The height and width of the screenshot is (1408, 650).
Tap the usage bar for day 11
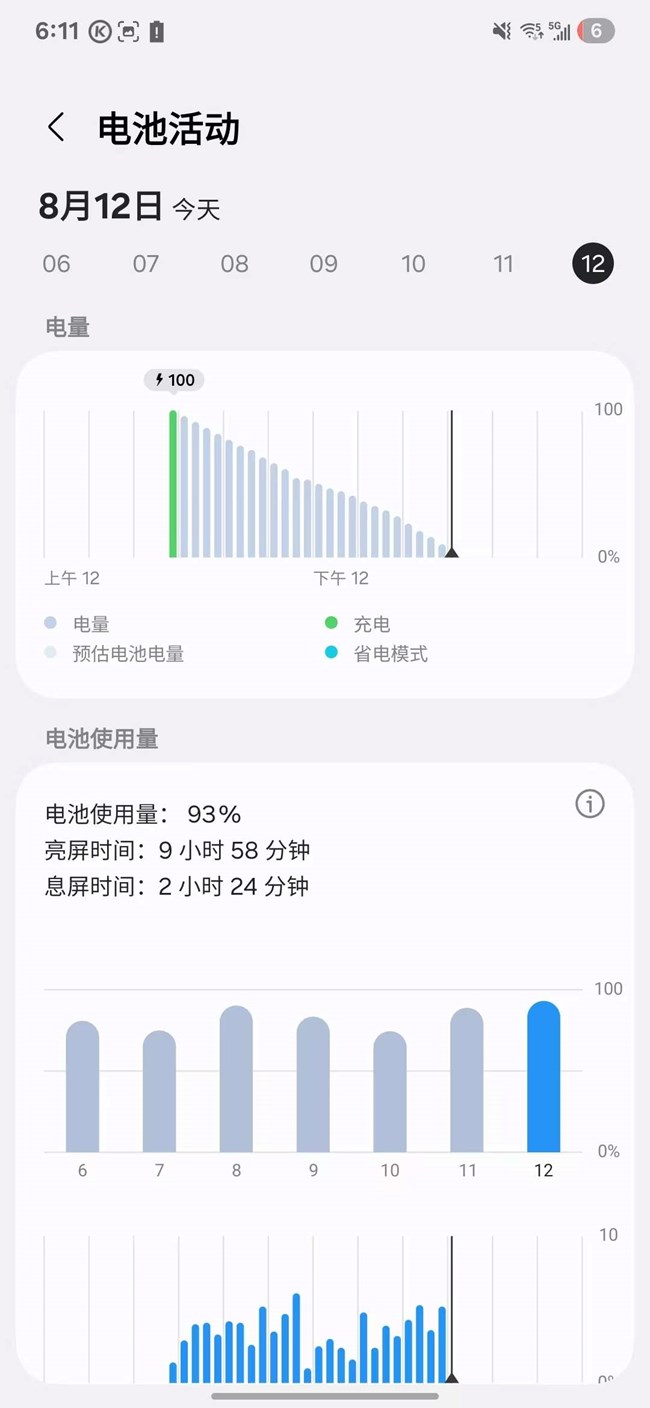(467, 1080)
